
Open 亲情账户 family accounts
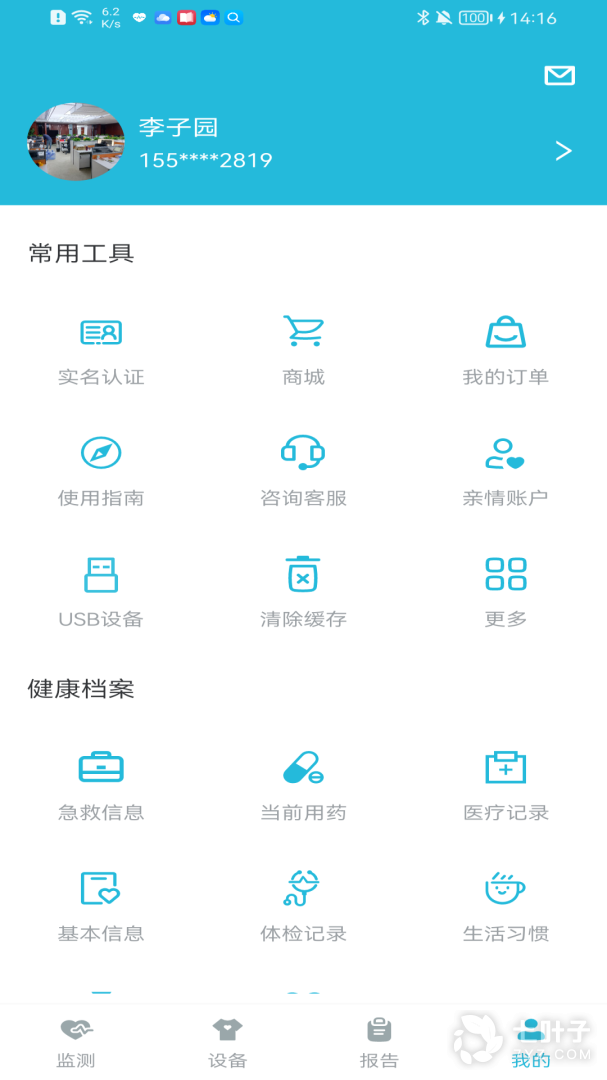tap(505, 470)
